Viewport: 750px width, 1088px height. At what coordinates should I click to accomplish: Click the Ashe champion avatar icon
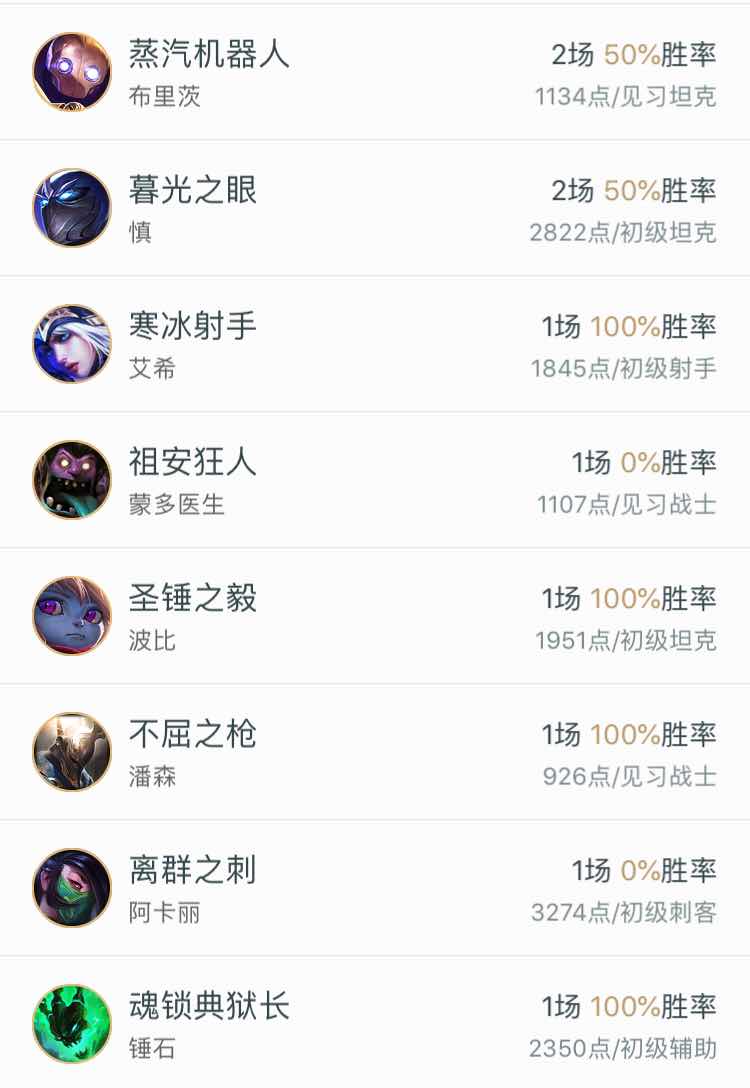click(72, 344)
